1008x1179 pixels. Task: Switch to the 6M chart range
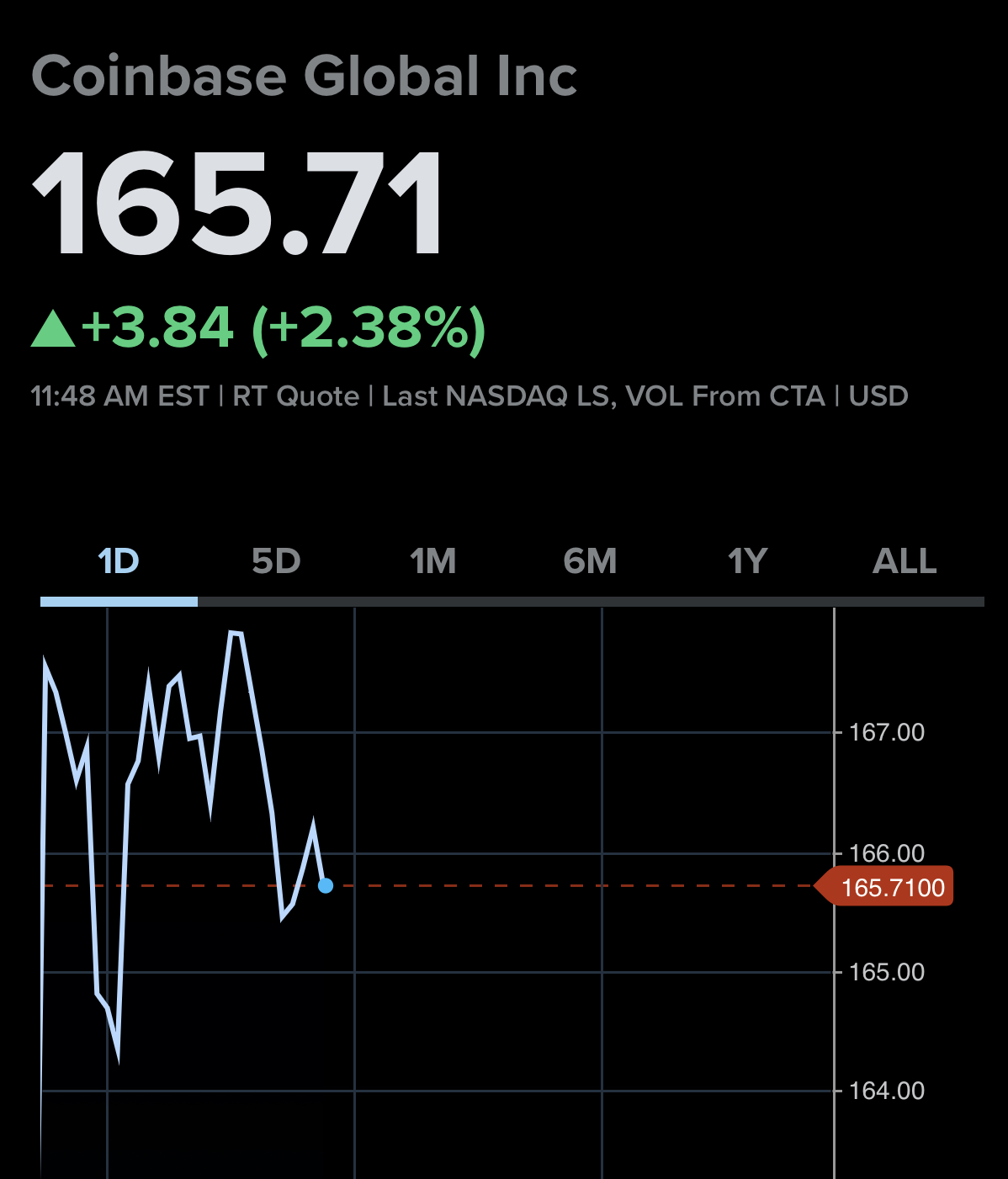590,561
